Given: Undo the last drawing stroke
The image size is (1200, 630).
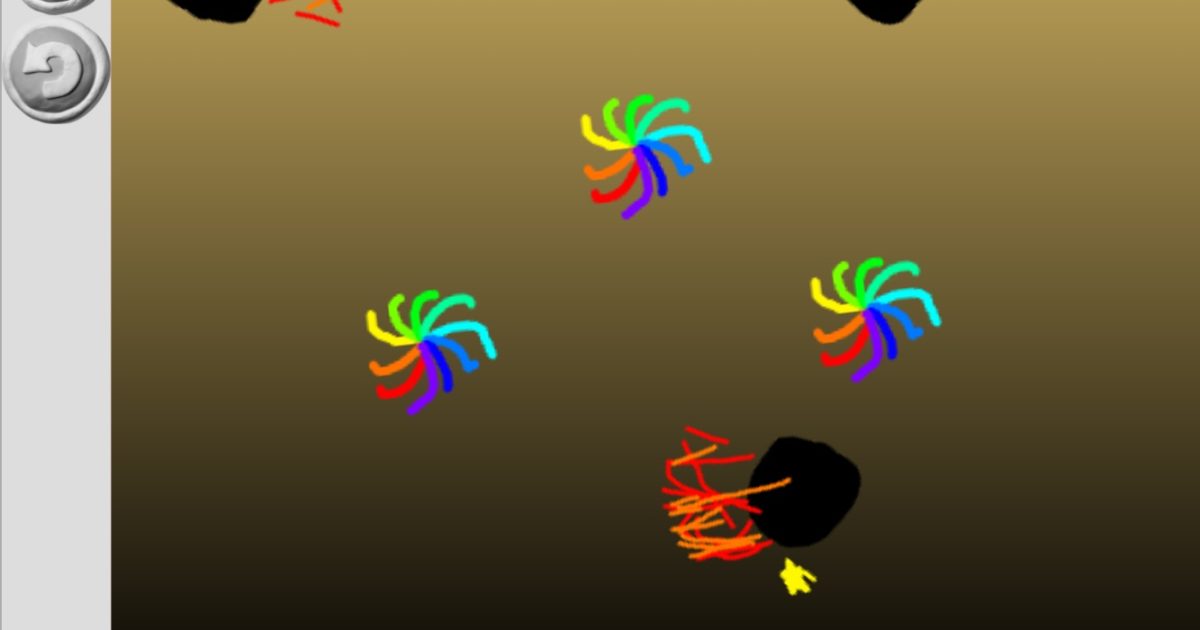Looking at the screenshot, I should [x=56, y=70].
